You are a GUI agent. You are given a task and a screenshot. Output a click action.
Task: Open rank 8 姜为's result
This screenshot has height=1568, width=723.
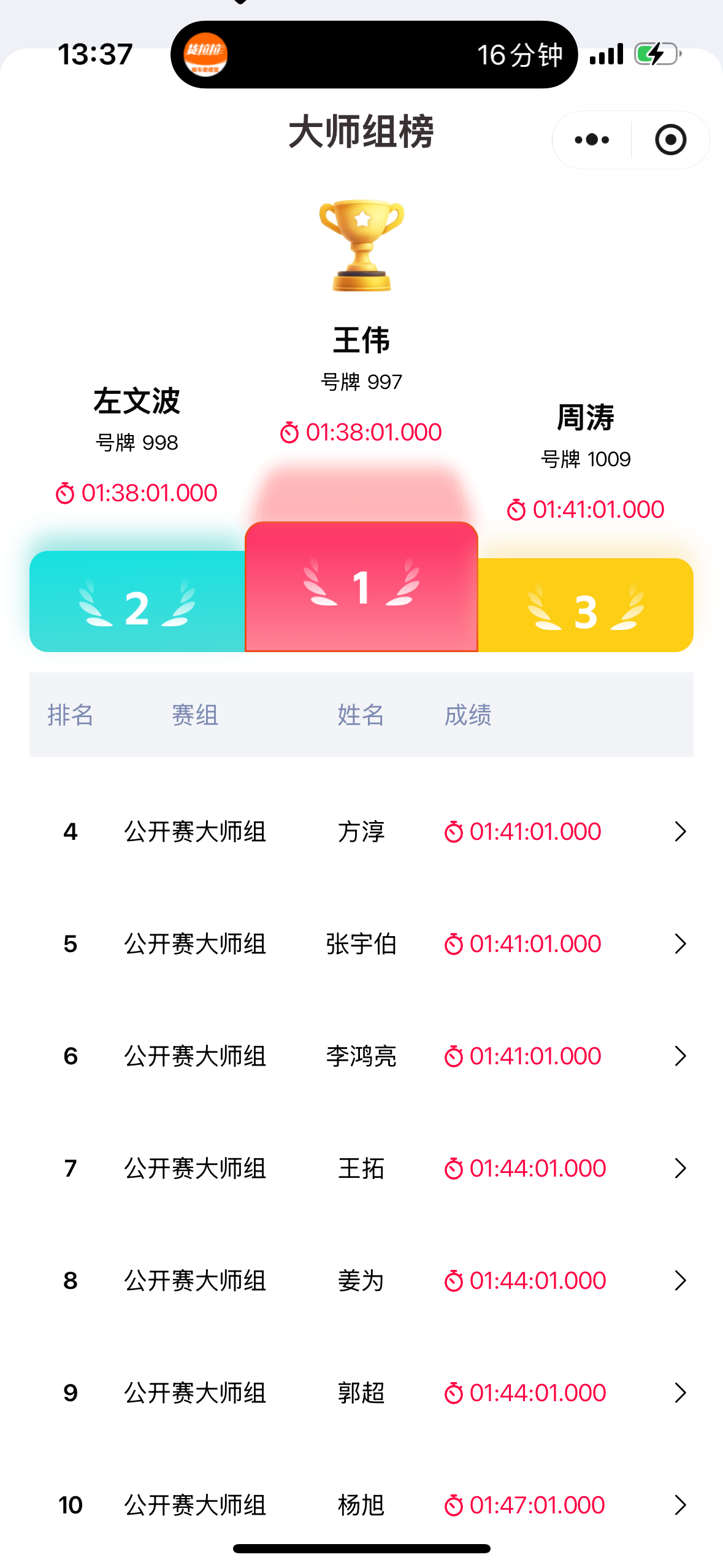[361, 1280]
